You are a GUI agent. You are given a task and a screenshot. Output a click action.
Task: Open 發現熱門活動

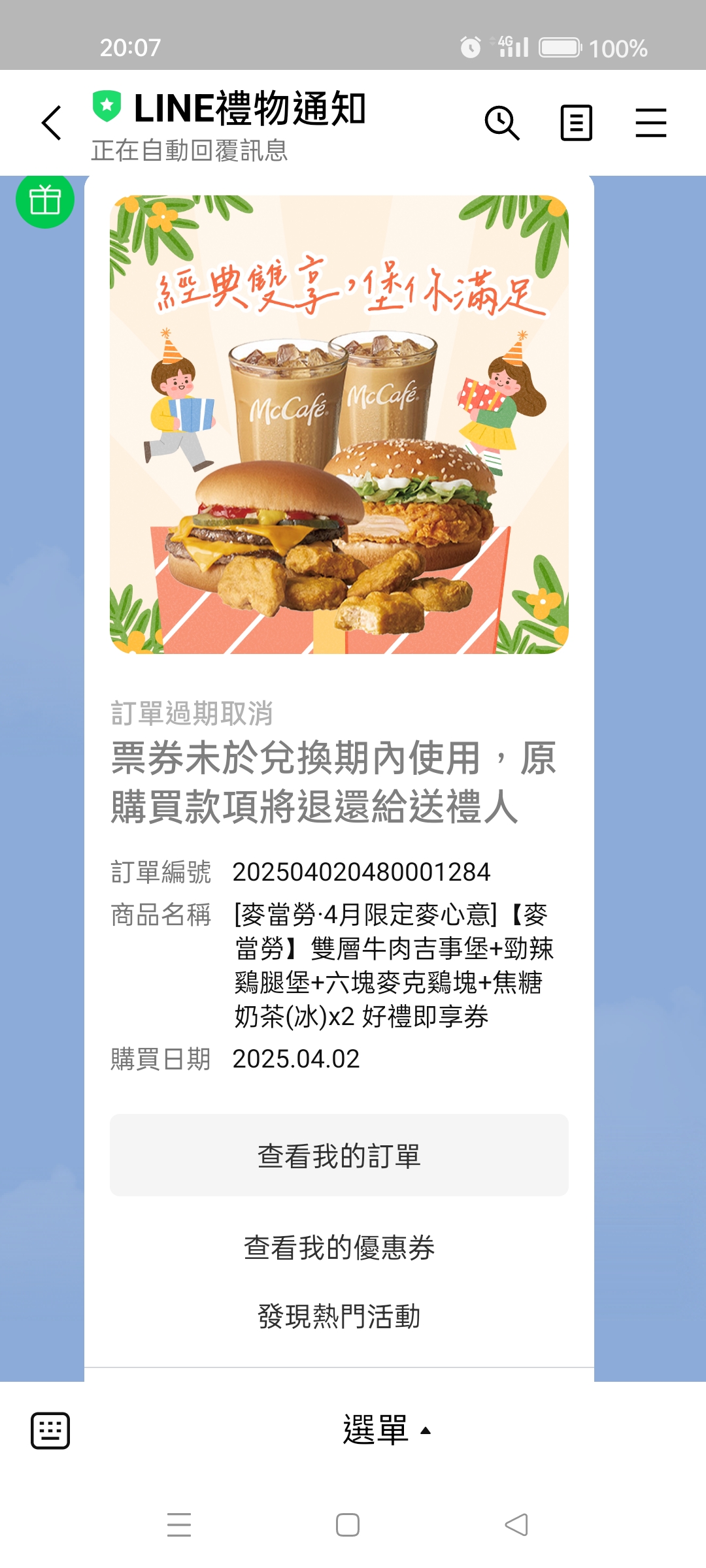pos(339,1316)
